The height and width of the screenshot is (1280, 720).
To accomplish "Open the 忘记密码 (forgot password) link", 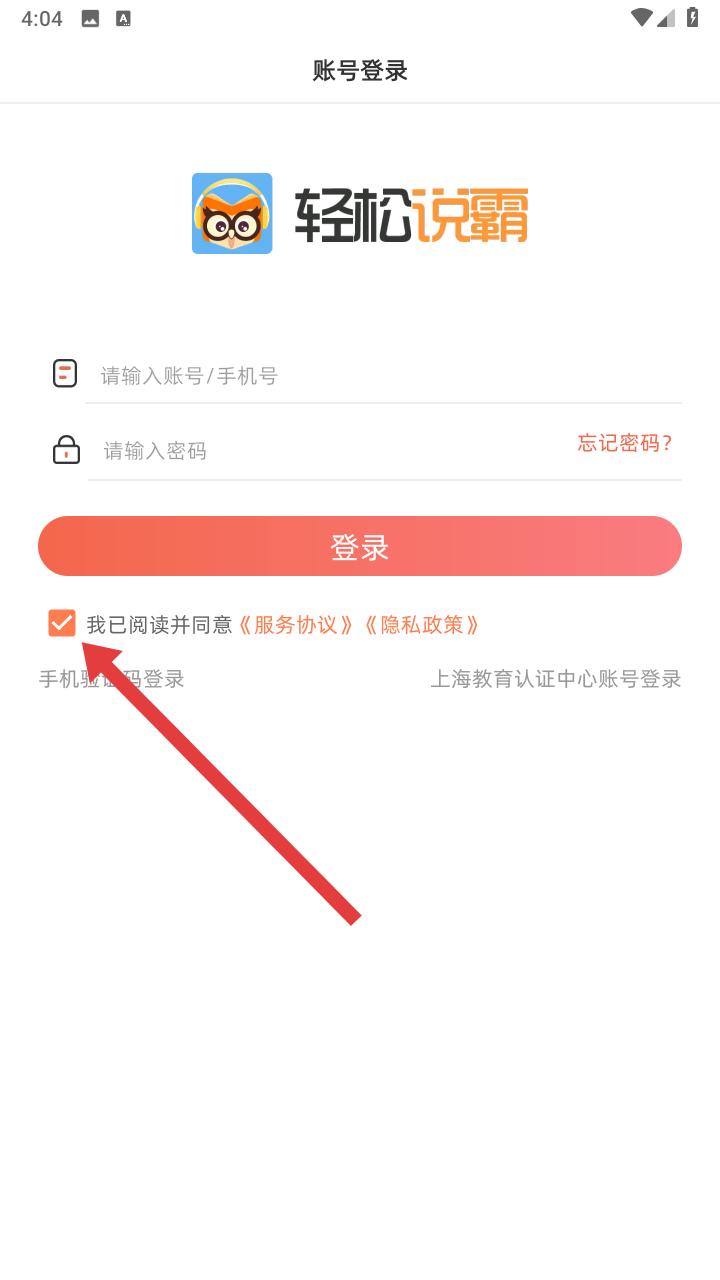I will (625, 443).
